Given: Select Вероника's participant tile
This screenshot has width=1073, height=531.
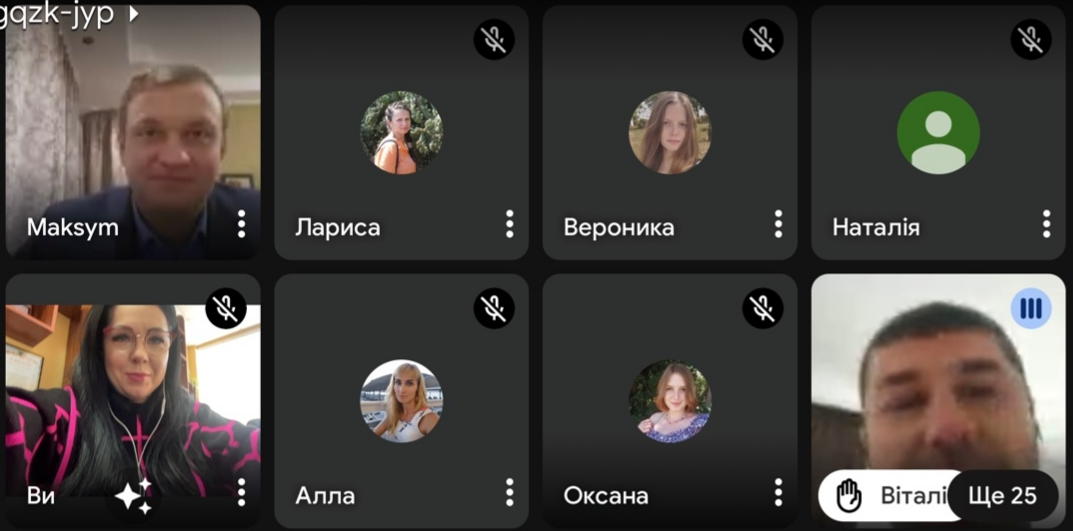Looking at the screenshot, I should pyautogui.click(x=669, y=133).
